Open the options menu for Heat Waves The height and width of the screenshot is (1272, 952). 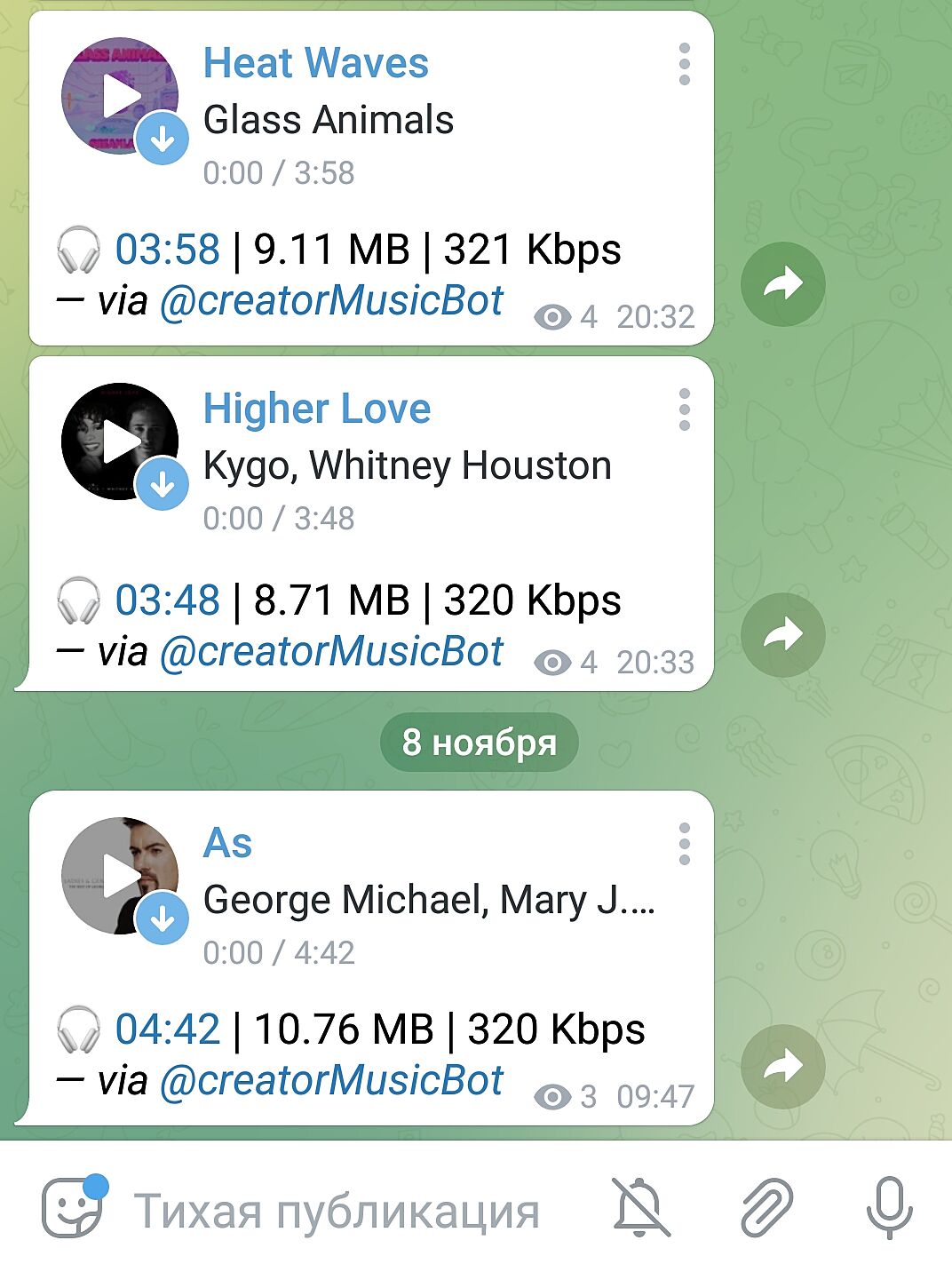[684, 65]
